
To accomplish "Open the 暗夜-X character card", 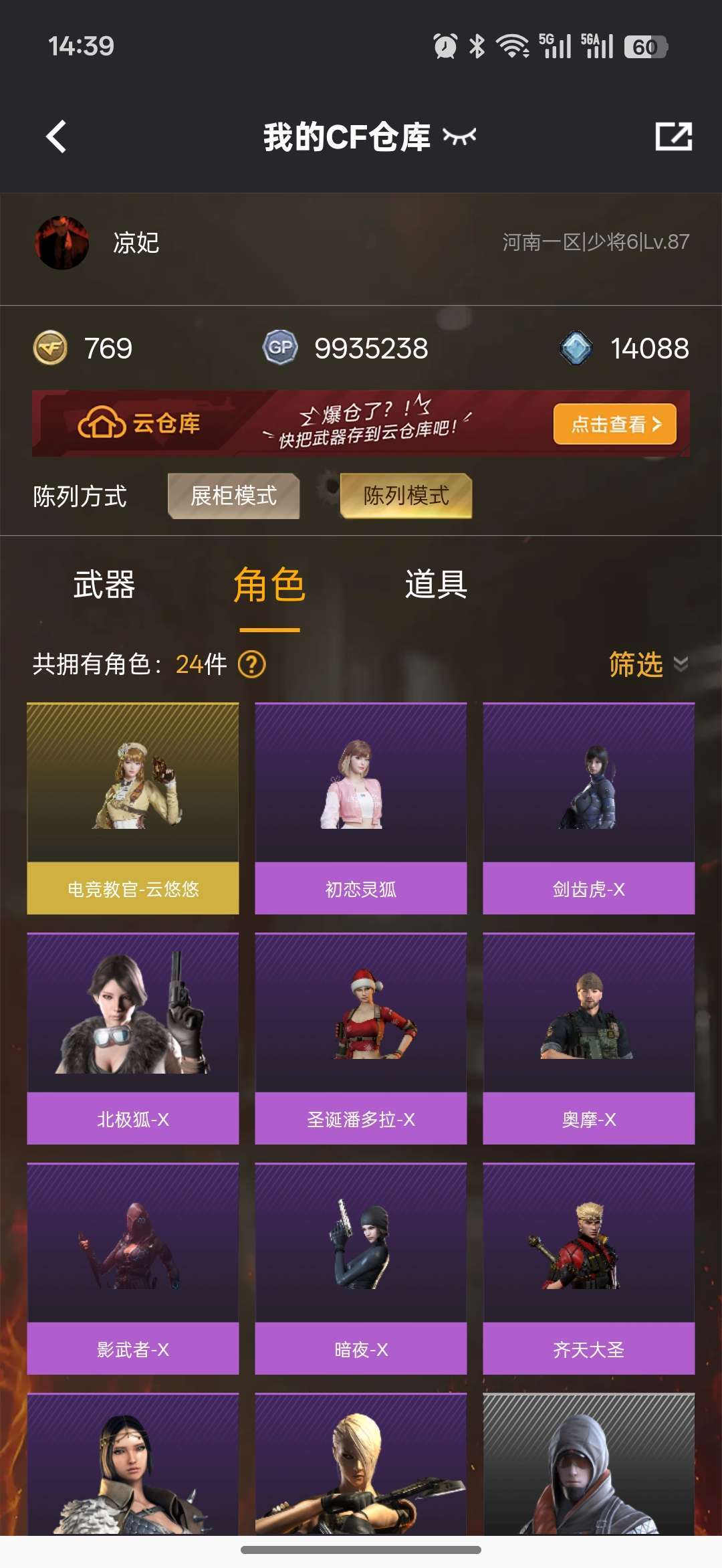I will [x=361, y=1268].
